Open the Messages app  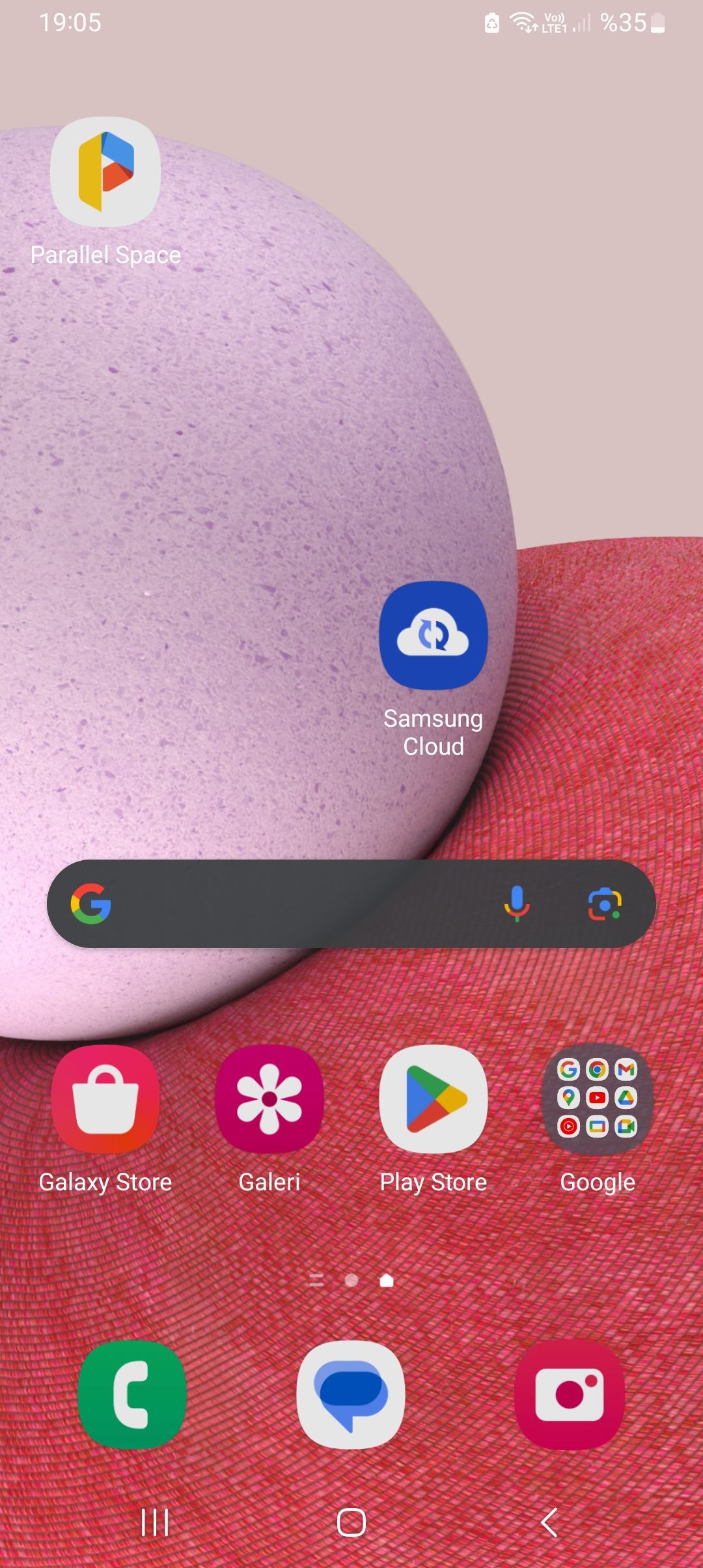pos(351,1394)
